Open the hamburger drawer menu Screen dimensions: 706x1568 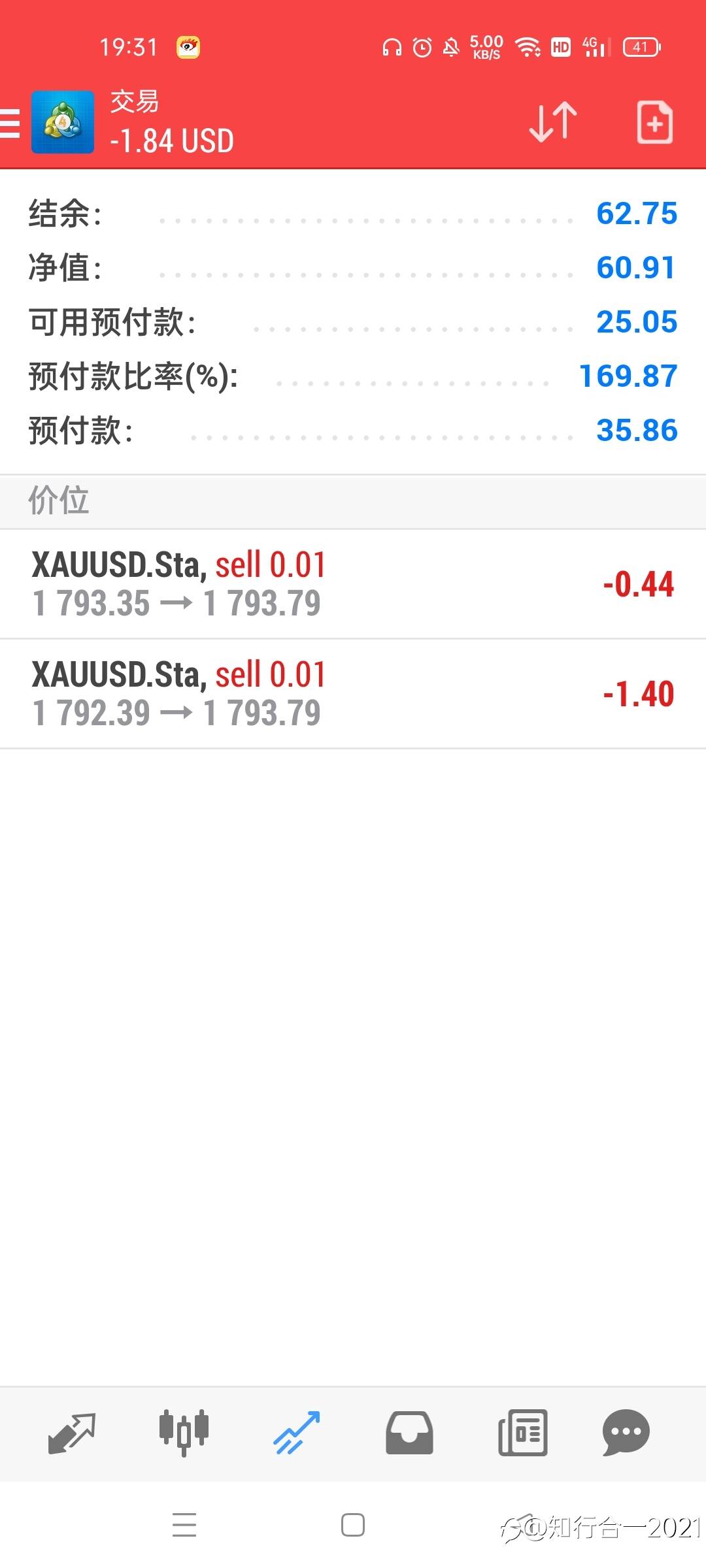tap(10, 123)
